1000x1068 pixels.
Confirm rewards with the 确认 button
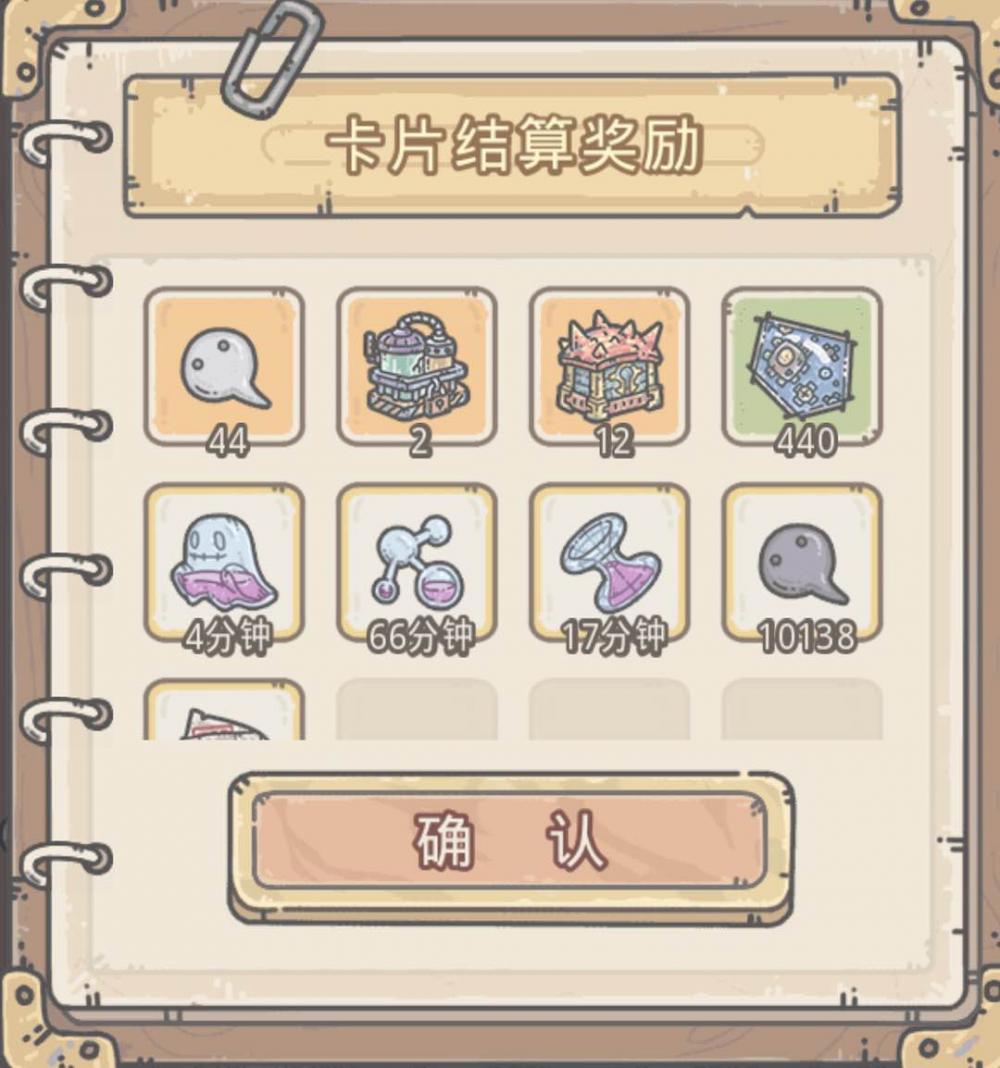point(510,843)
